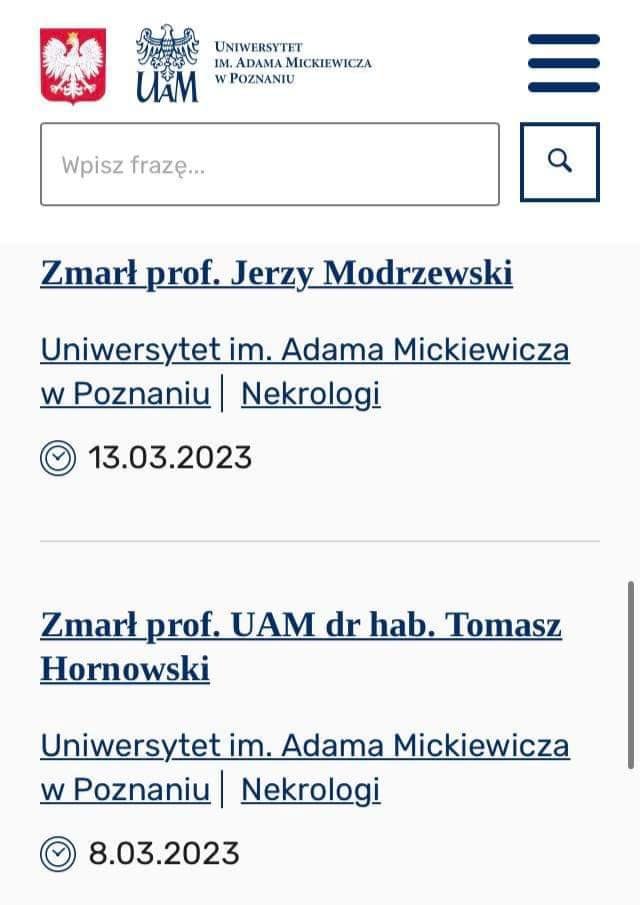The height and width of the screenshot is (905, 640).
Task: Open the hamburger navigation menu
Action: tap(563, 63)
